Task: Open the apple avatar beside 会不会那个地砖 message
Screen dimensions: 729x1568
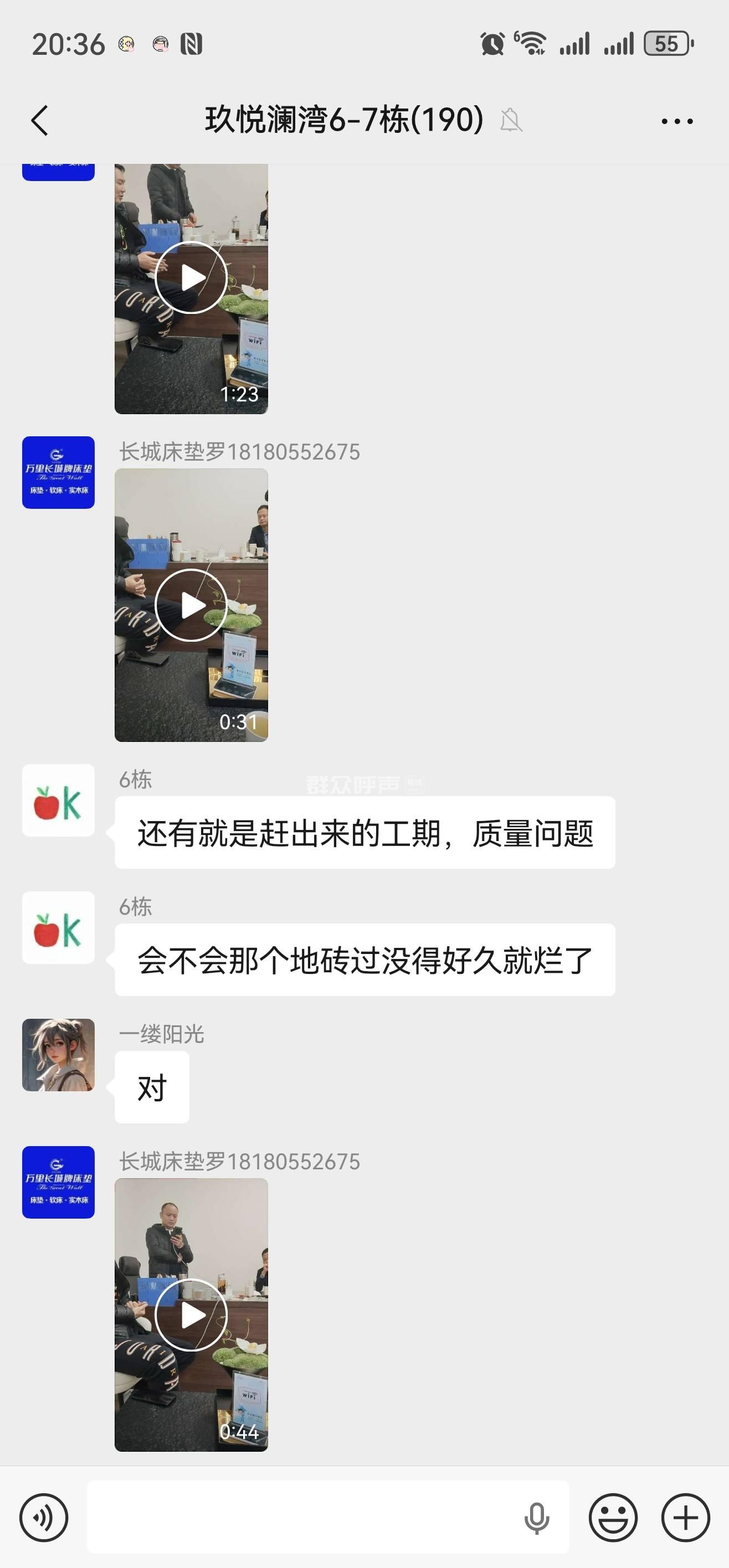Action: [x=59, y=927]
